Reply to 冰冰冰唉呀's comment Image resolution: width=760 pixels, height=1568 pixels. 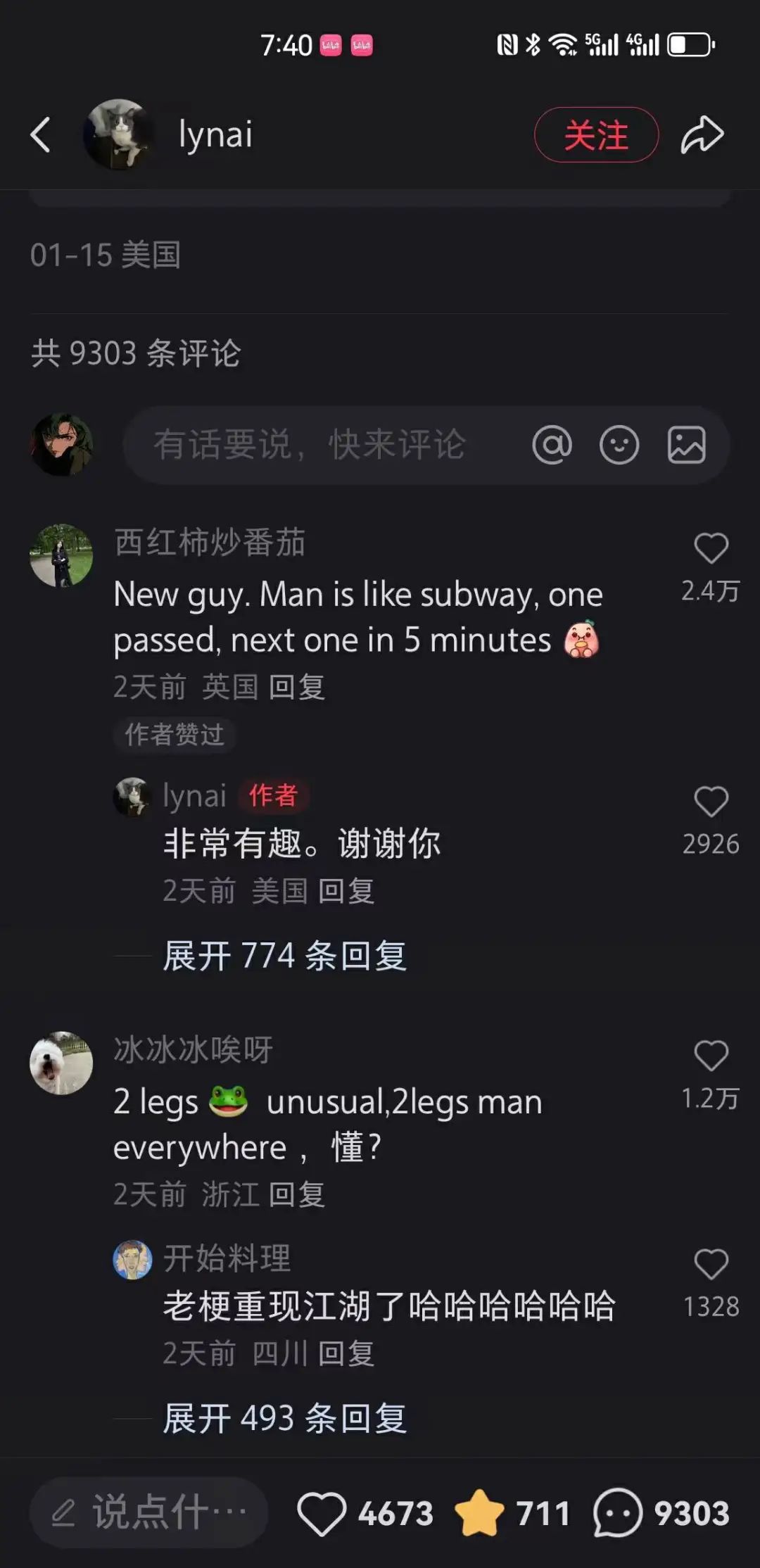(x=297, y=1194)
